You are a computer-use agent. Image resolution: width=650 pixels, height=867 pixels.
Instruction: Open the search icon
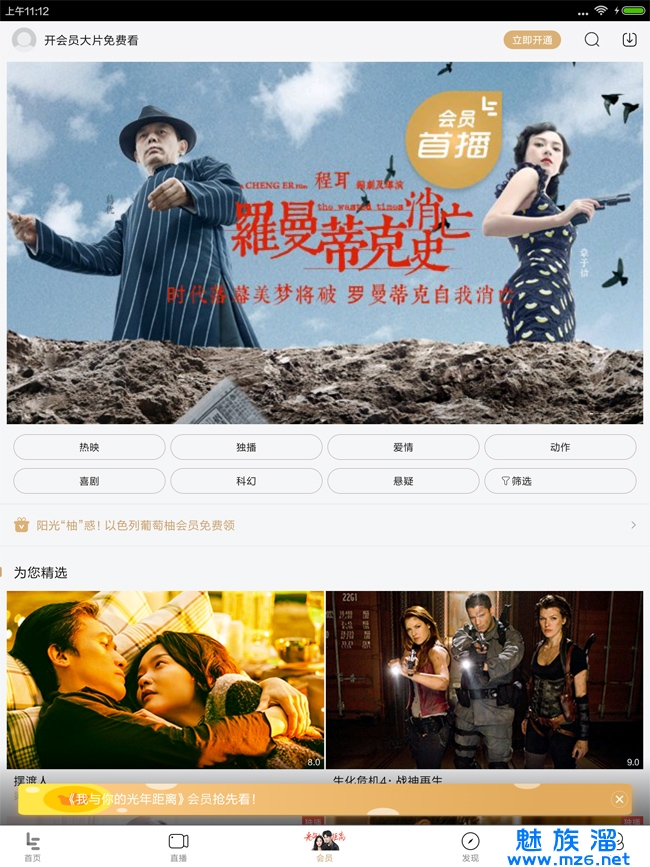coord(592,40)
